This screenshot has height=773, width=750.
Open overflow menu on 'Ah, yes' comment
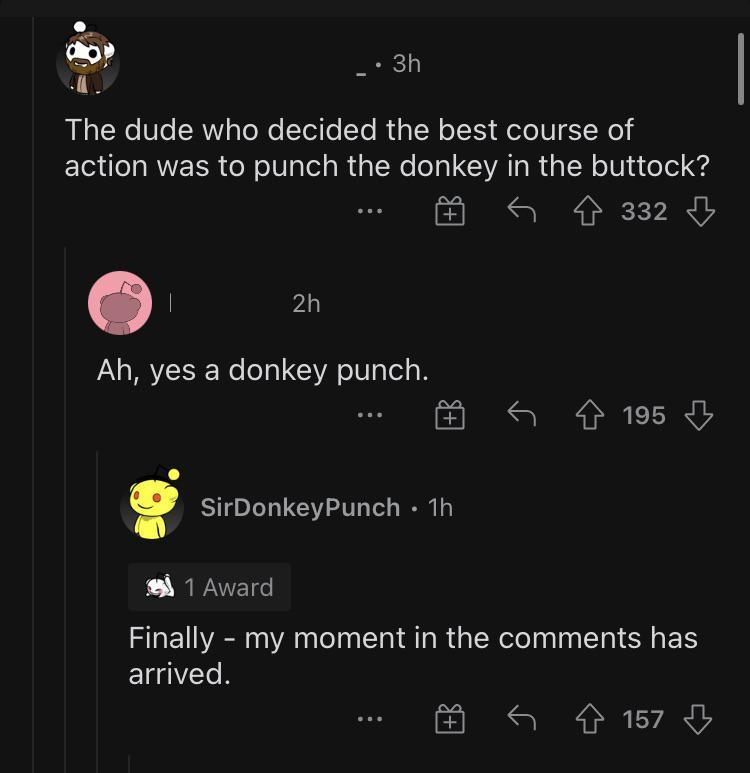point(369,414)
